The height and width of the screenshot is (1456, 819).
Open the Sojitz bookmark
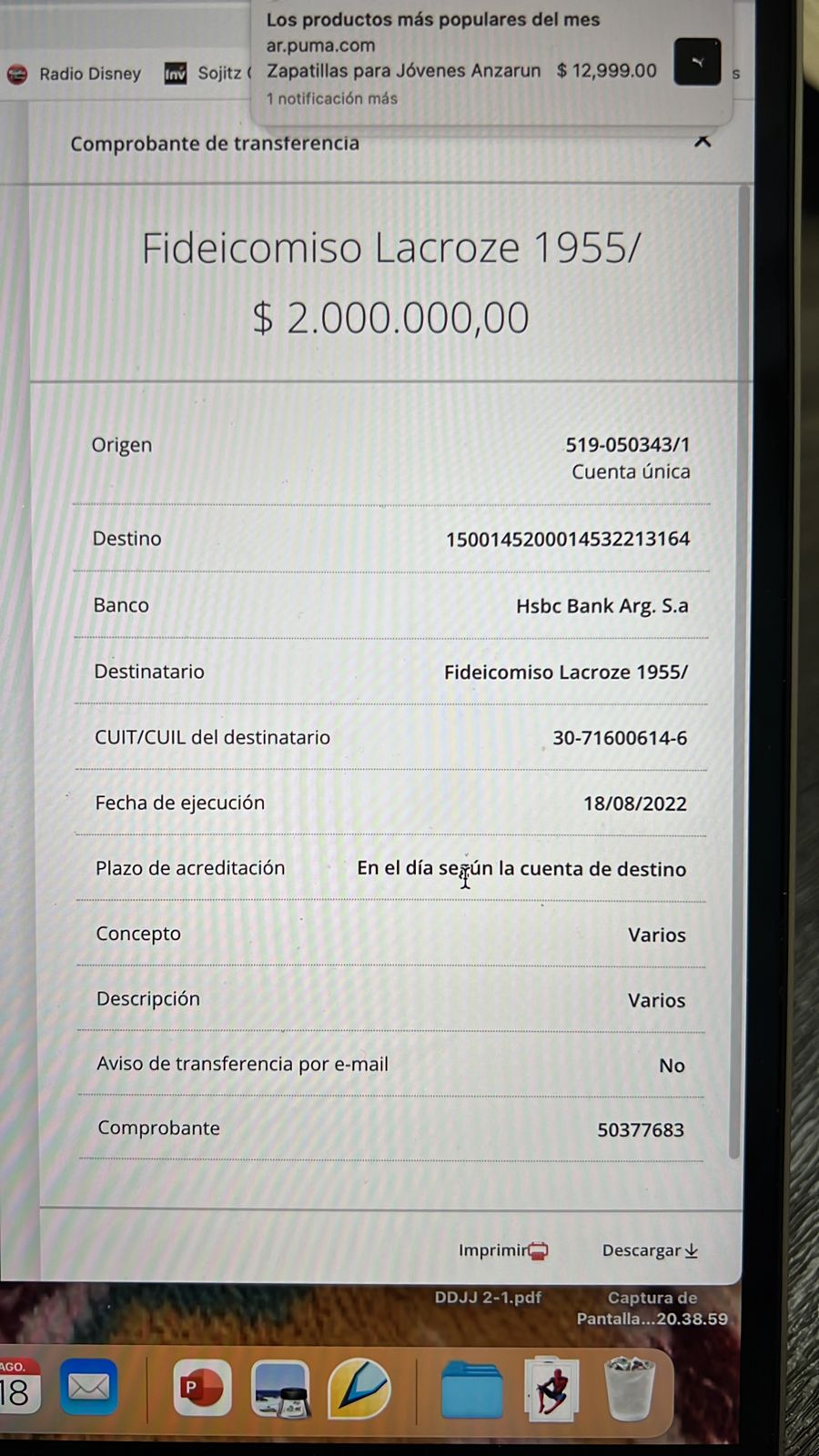pos(204,74)
